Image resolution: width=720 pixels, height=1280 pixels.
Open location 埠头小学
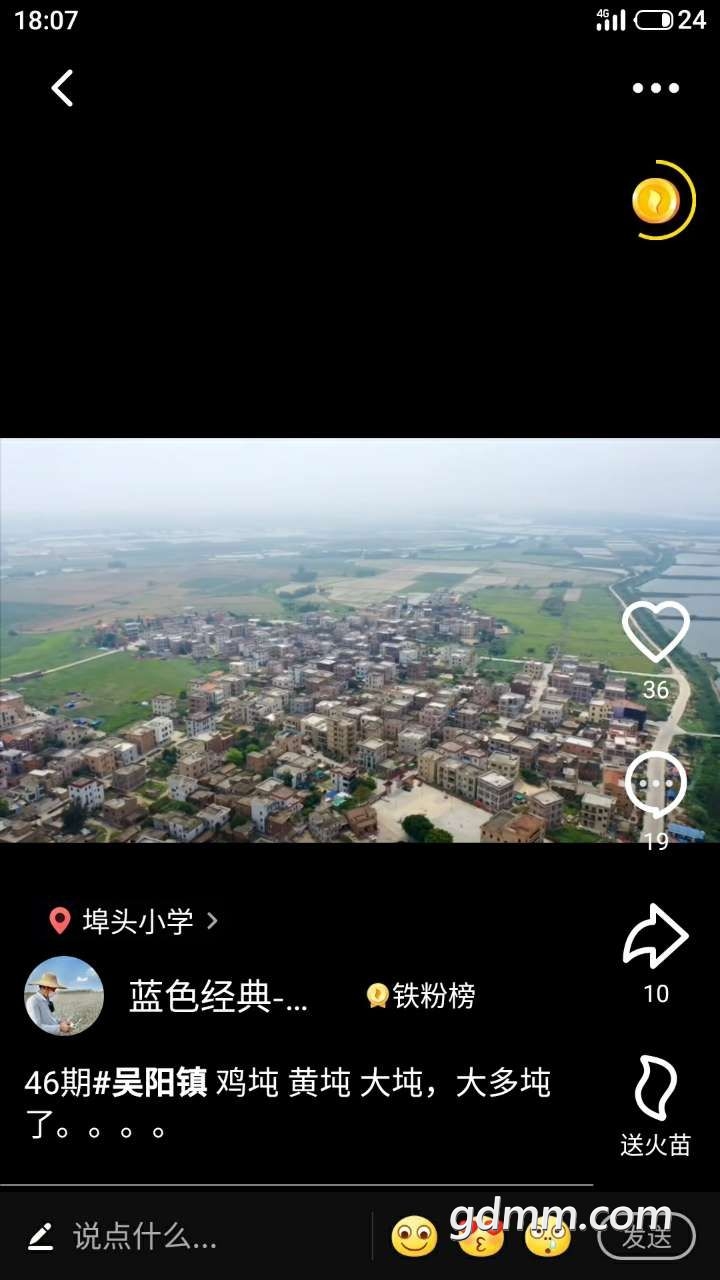[x=136, y=921]
